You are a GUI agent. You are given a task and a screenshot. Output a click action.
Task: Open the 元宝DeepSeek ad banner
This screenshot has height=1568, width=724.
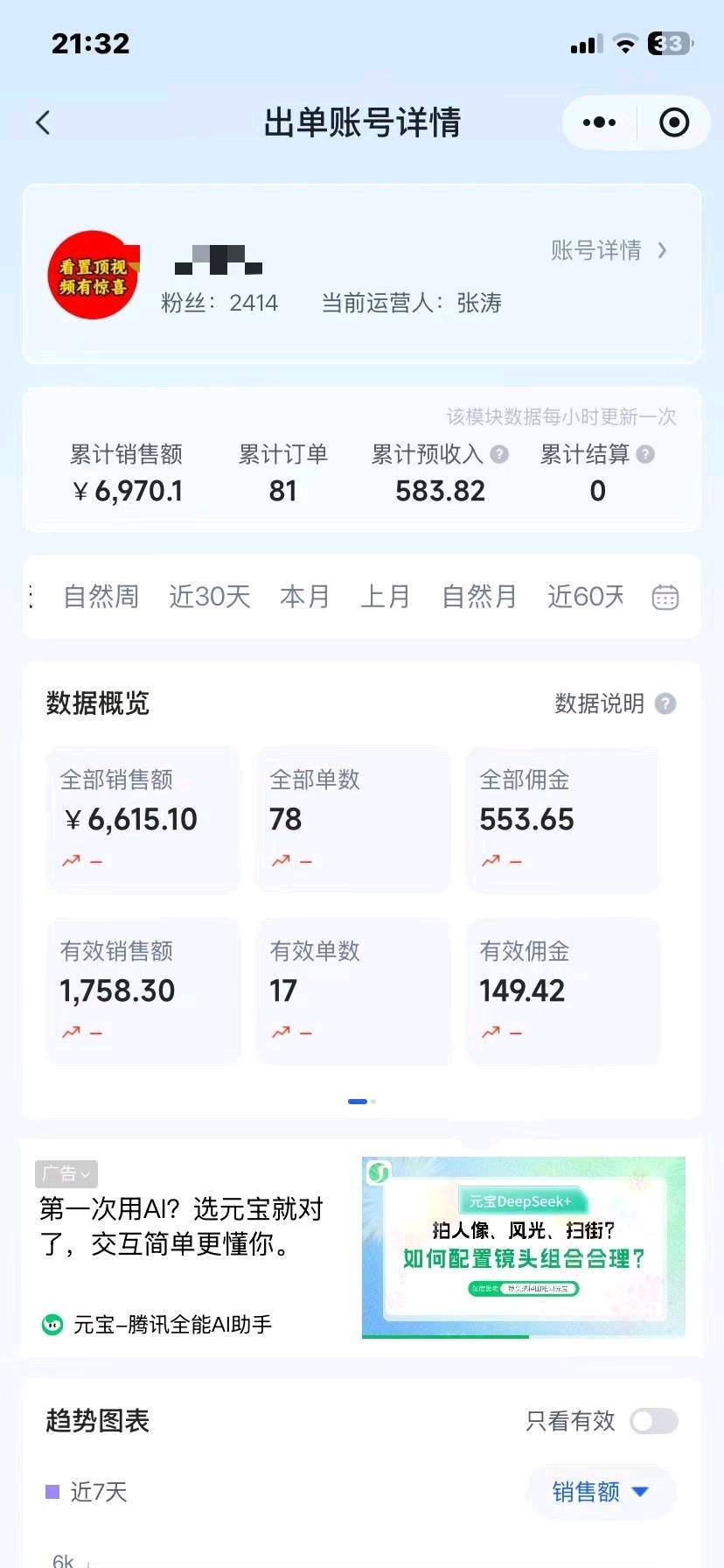point(524,1247)
